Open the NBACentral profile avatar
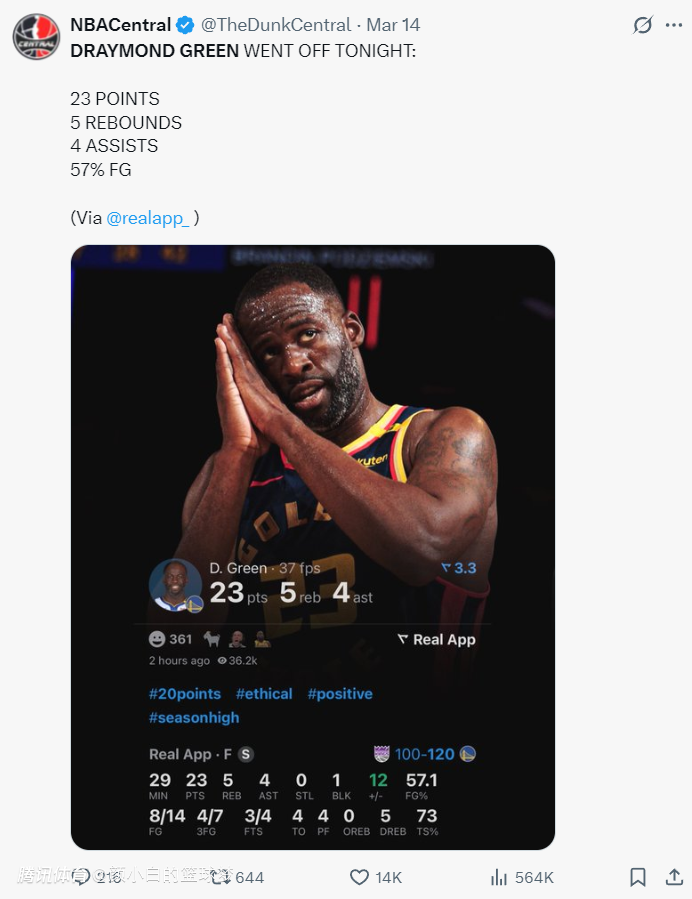 (x=36, y=36)
